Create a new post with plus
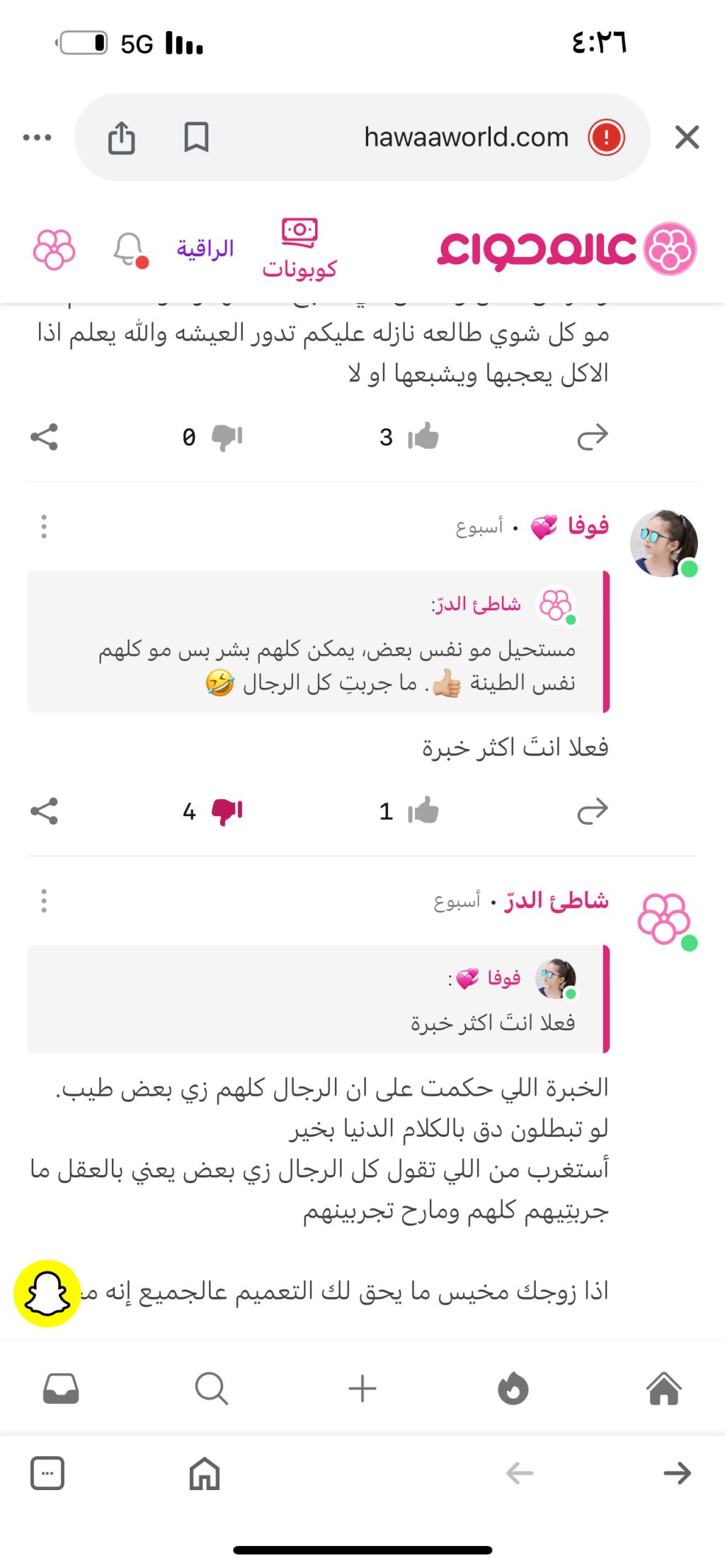 pyautogui.click(x=362, y=1388)
